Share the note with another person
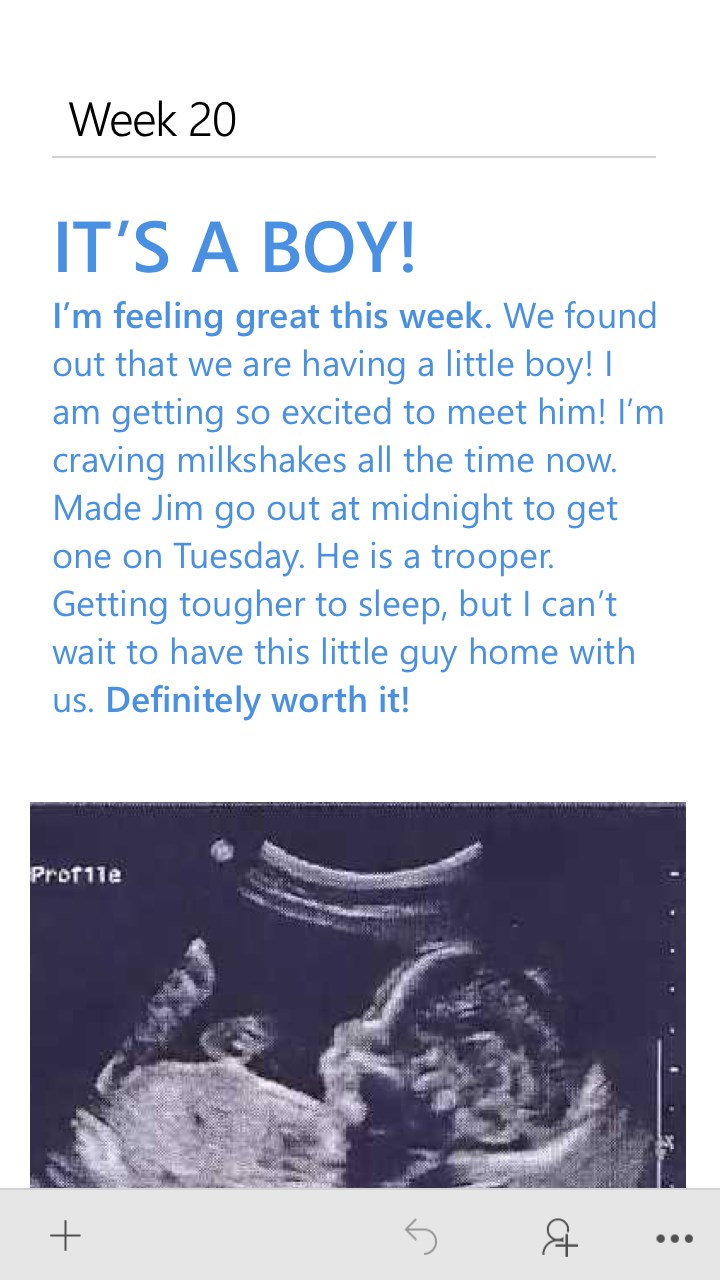The image size is (720, 1280). click(x=560, y=1237)
